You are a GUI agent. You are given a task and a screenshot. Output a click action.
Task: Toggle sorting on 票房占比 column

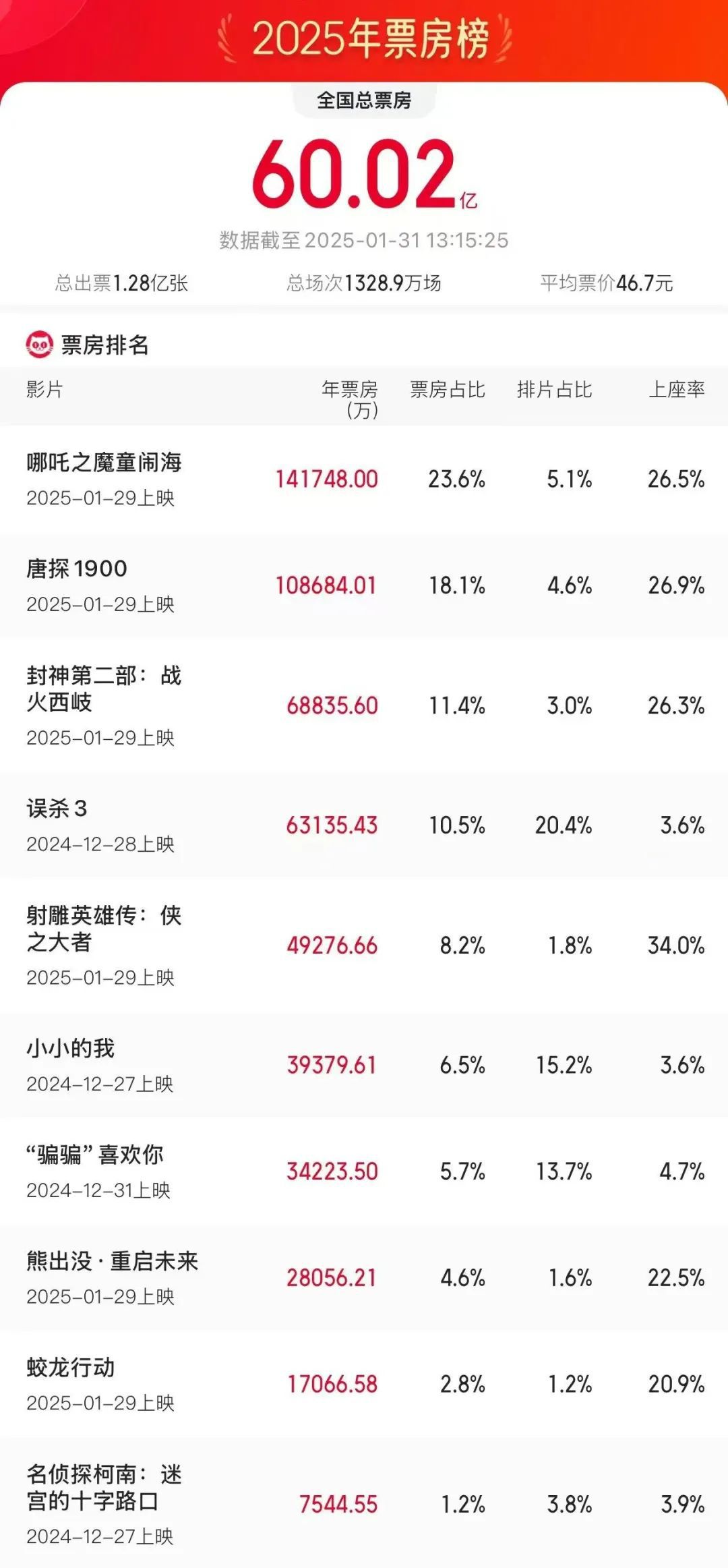448,390
